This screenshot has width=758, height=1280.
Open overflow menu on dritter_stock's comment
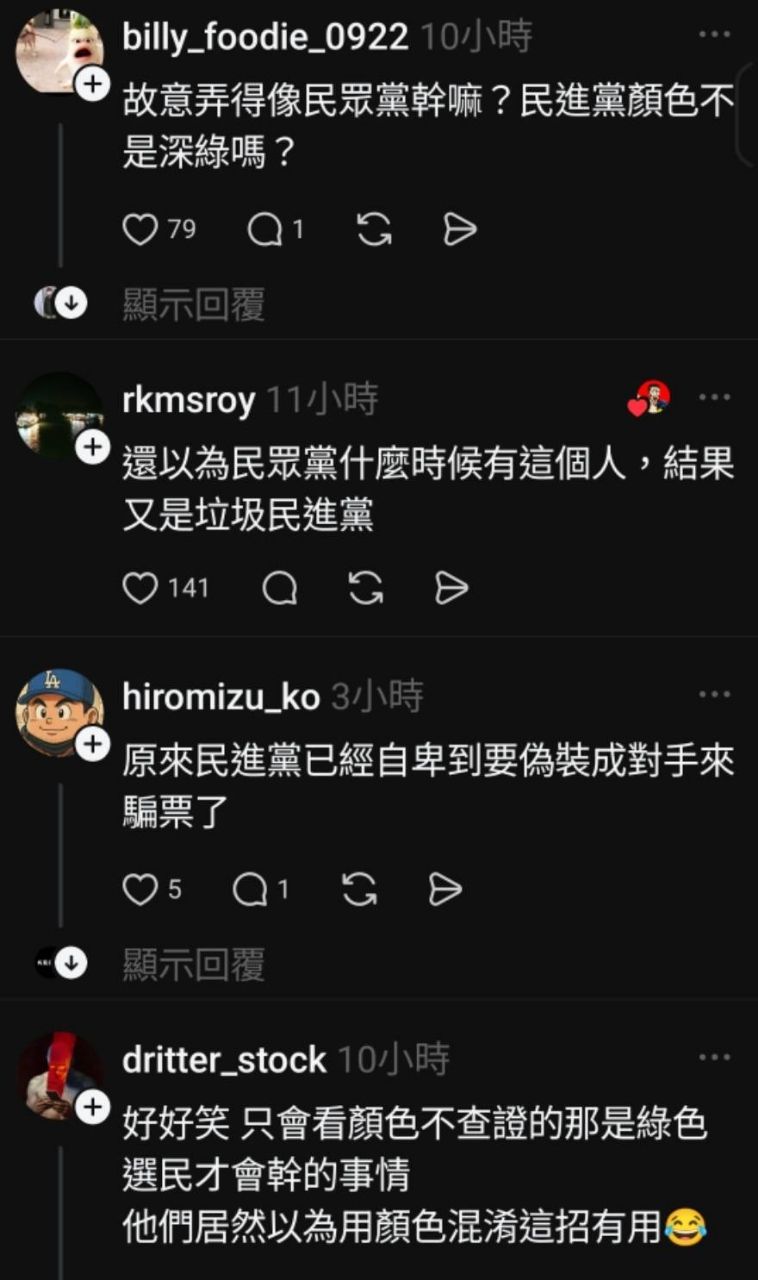click(x=714, y=1058)
